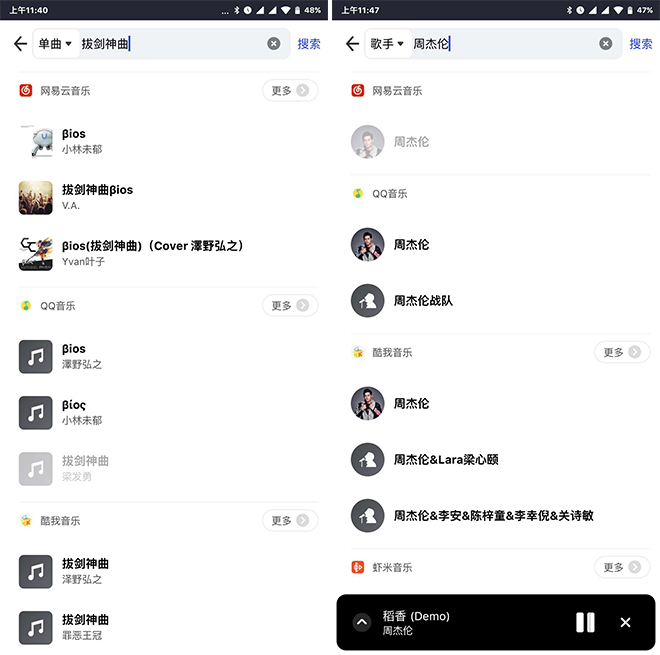Tap 搜索 next to the 周杰伦 query
Screen dimensions: 660x655
point(641,44)
